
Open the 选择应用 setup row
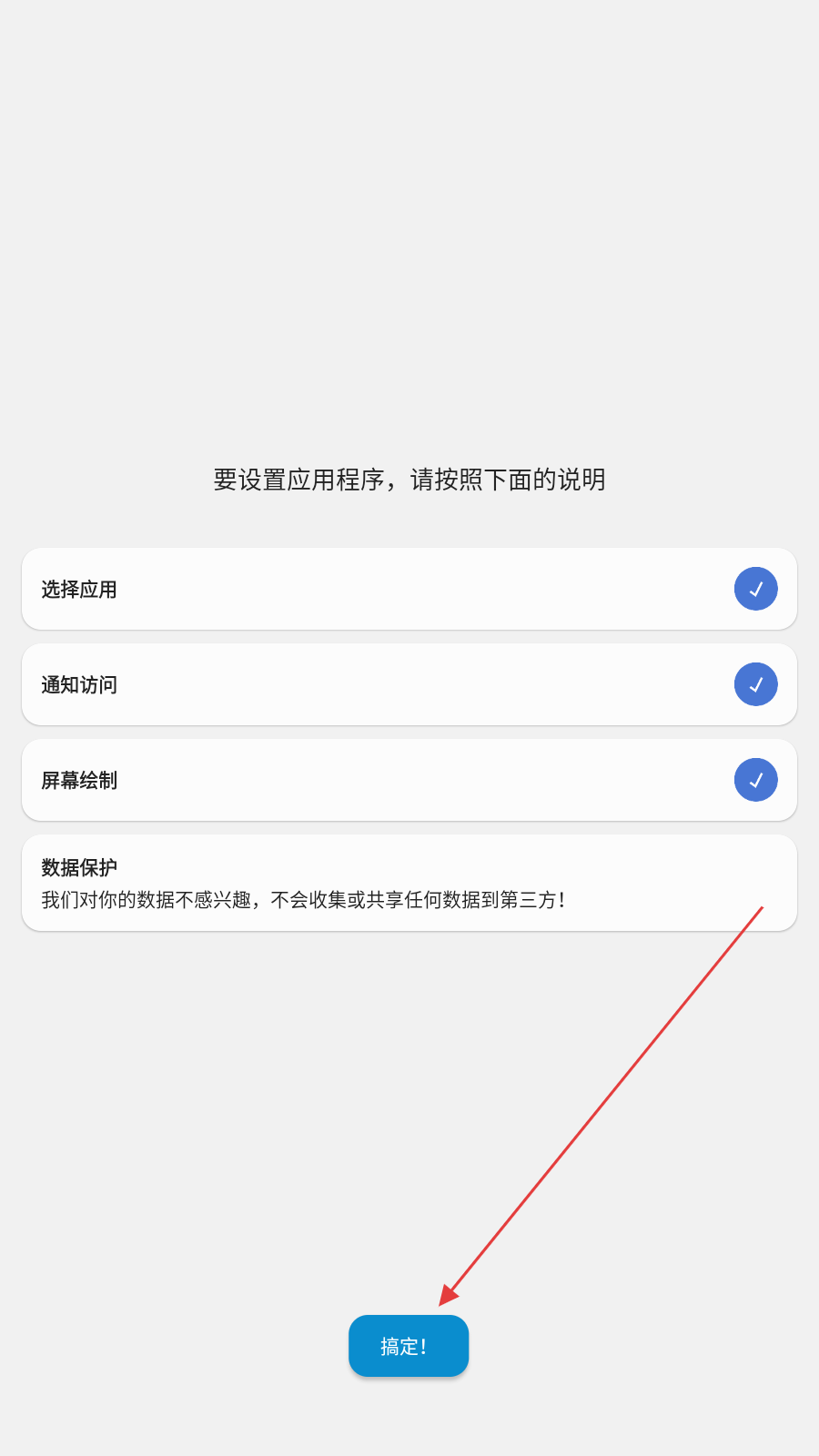click(x=409, y=589)
